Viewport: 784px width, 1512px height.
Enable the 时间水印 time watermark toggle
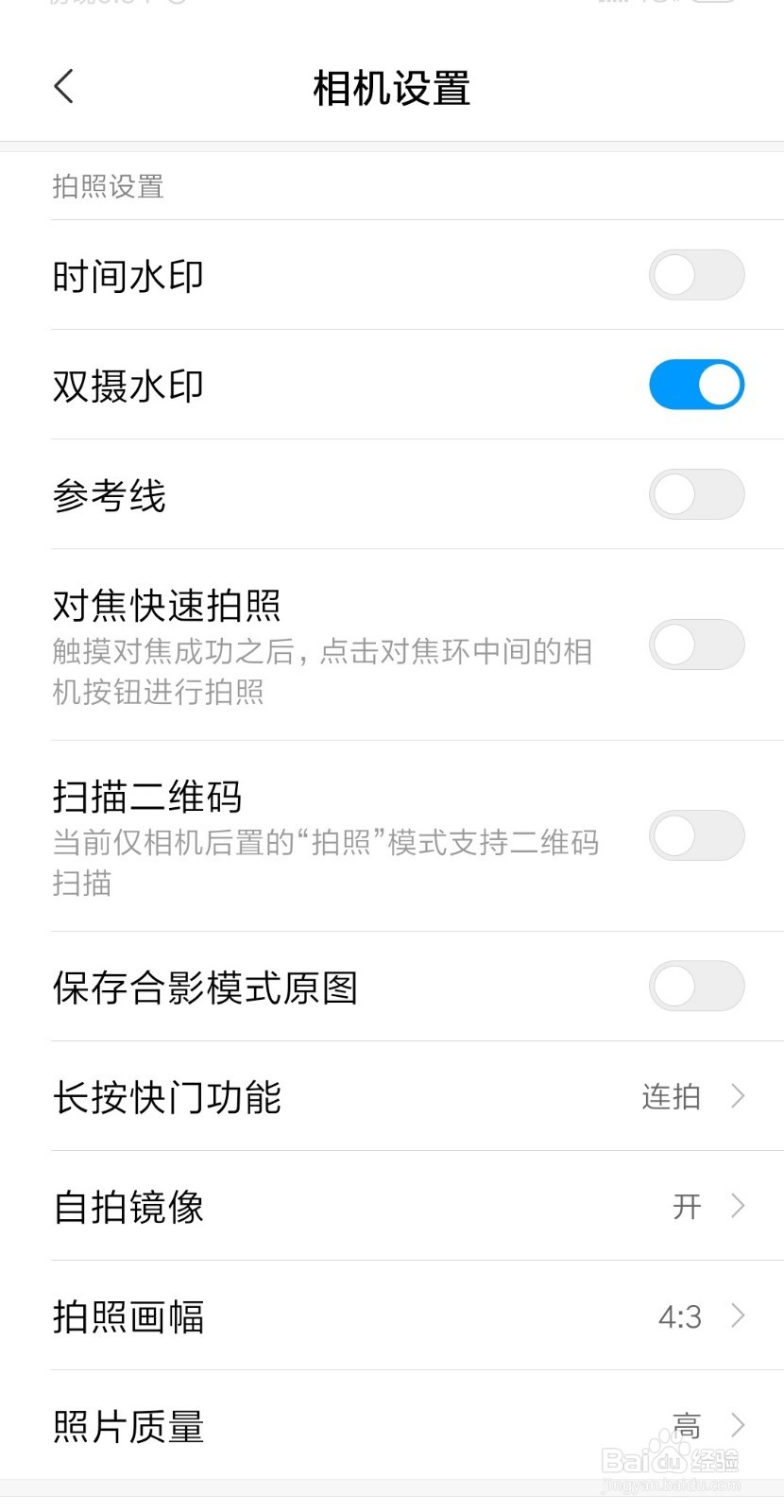(x=696, y=274)
